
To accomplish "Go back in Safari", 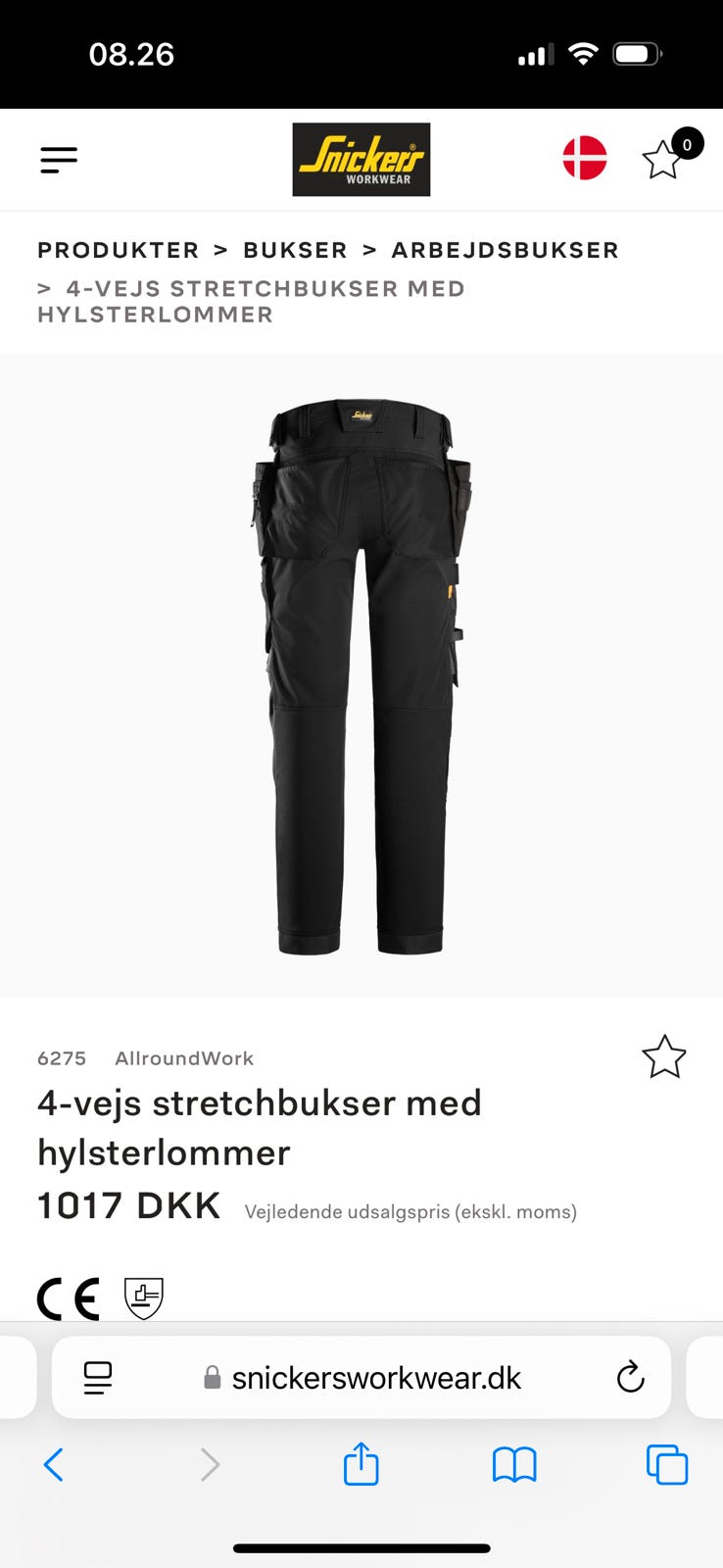I will pos(54,1465).
